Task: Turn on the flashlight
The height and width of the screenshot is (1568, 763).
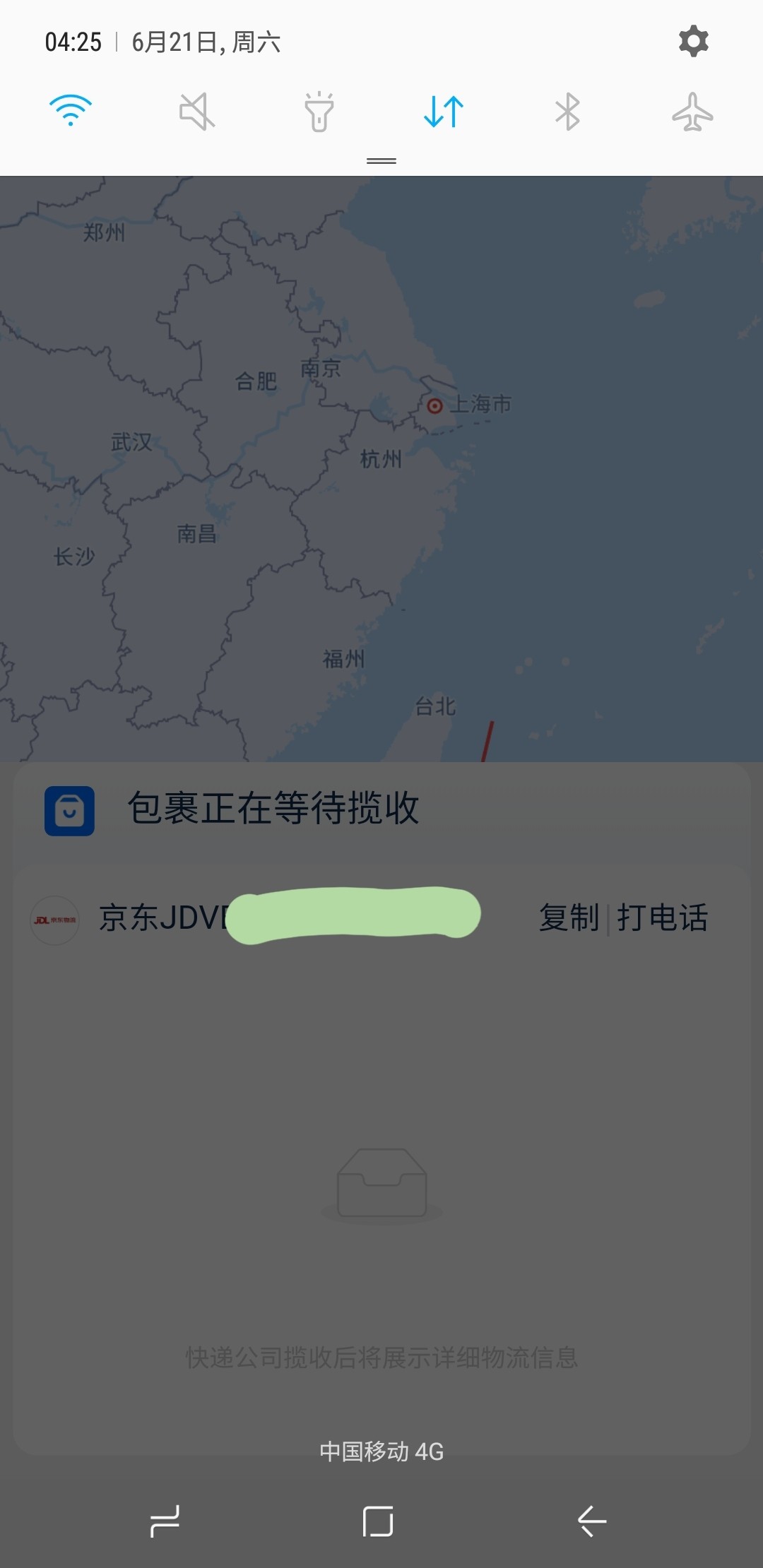Action: tap(319, 112)
